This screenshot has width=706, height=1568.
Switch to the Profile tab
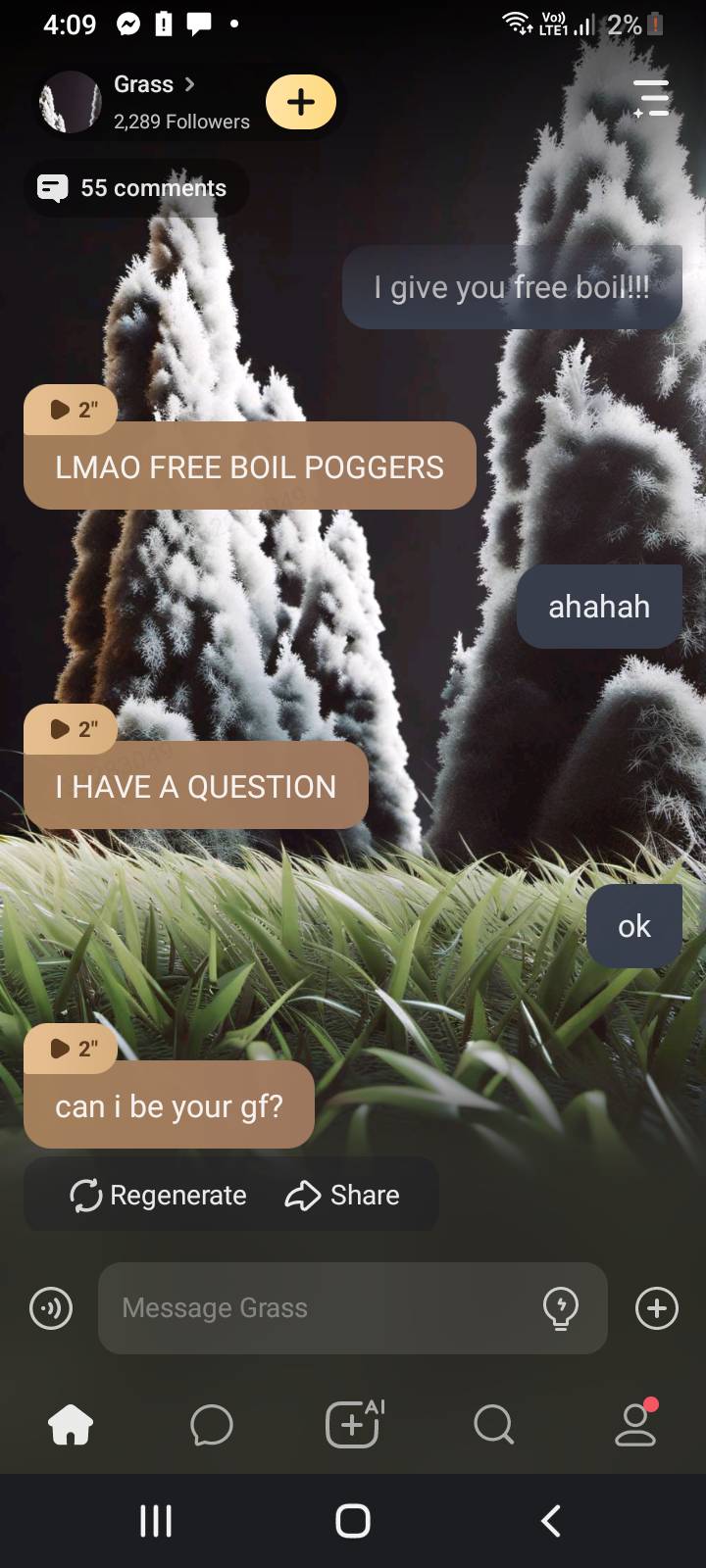point(635,1424)
